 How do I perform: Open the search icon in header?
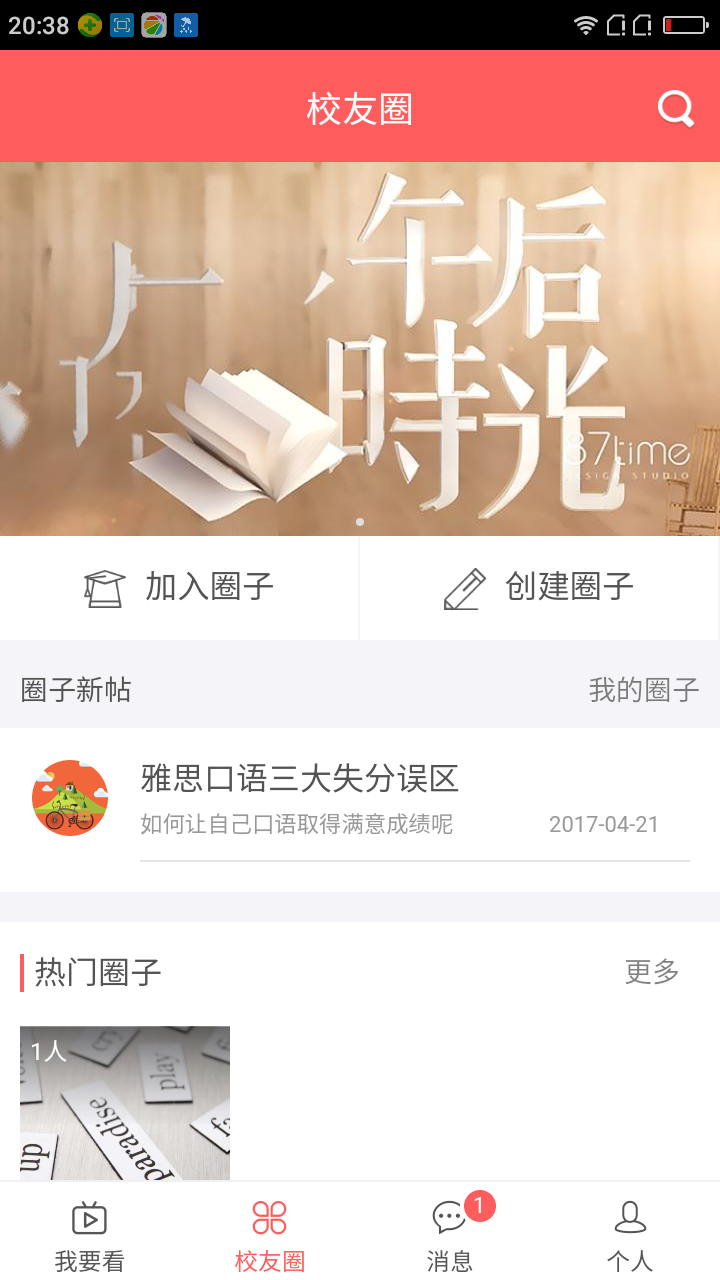676,108
